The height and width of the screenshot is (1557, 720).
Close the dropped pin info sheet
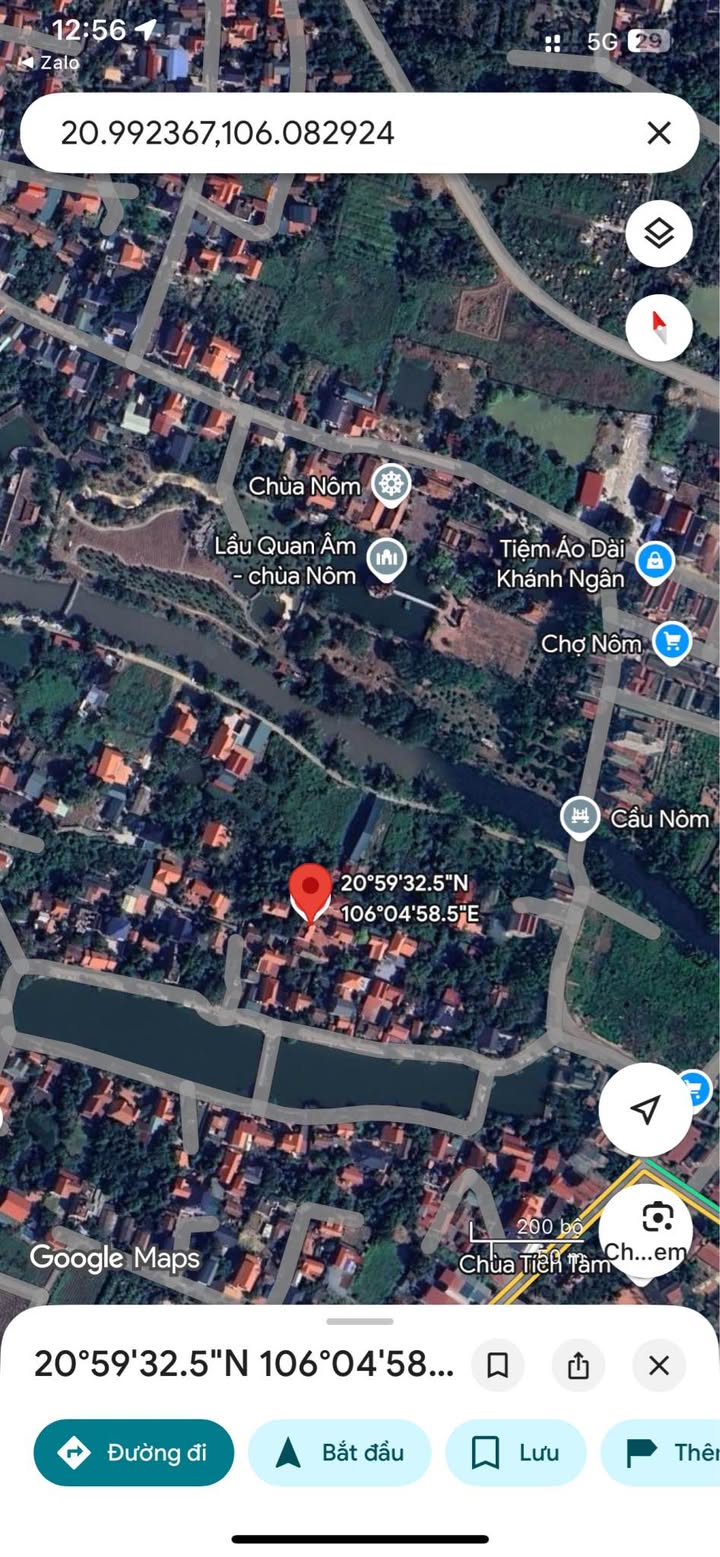pos(659,1366)
